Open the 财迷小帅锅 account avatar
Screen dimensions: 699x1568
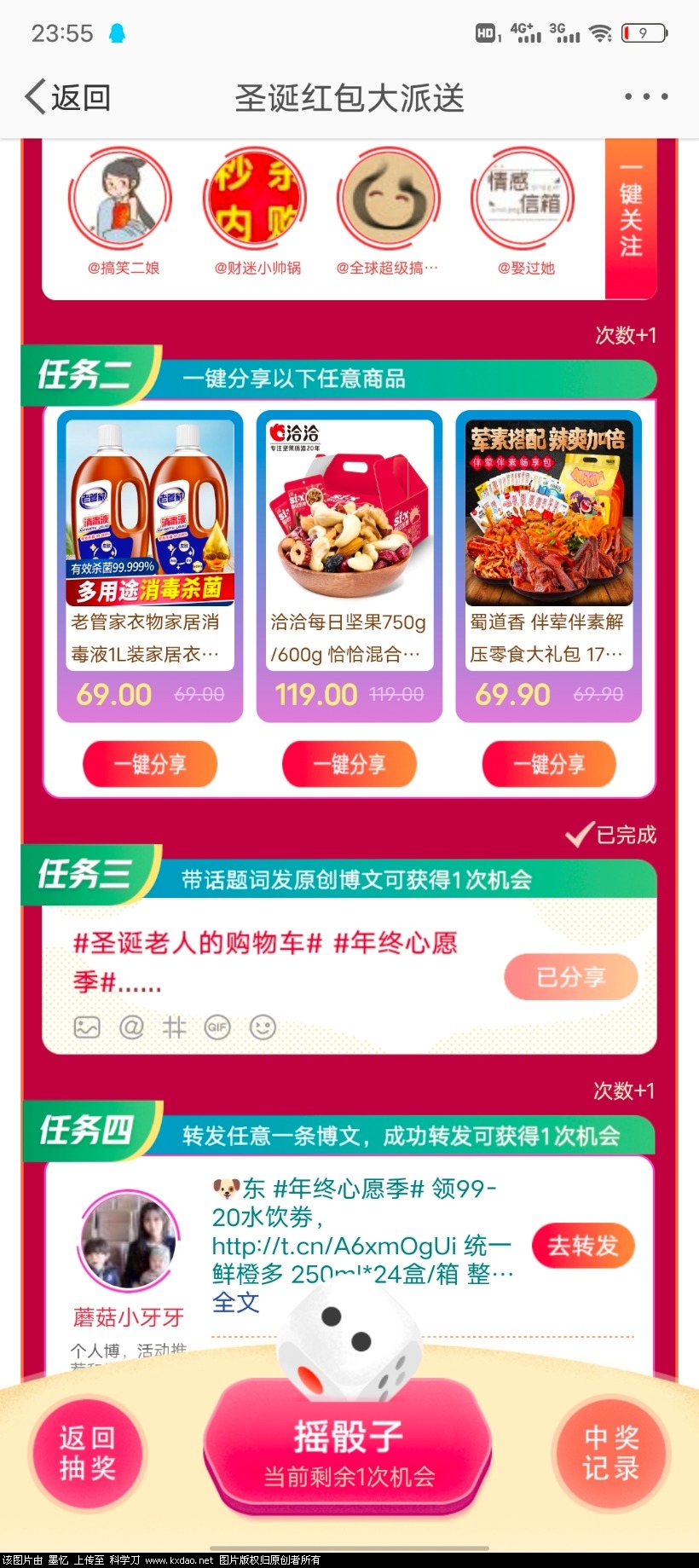(256, 199)
